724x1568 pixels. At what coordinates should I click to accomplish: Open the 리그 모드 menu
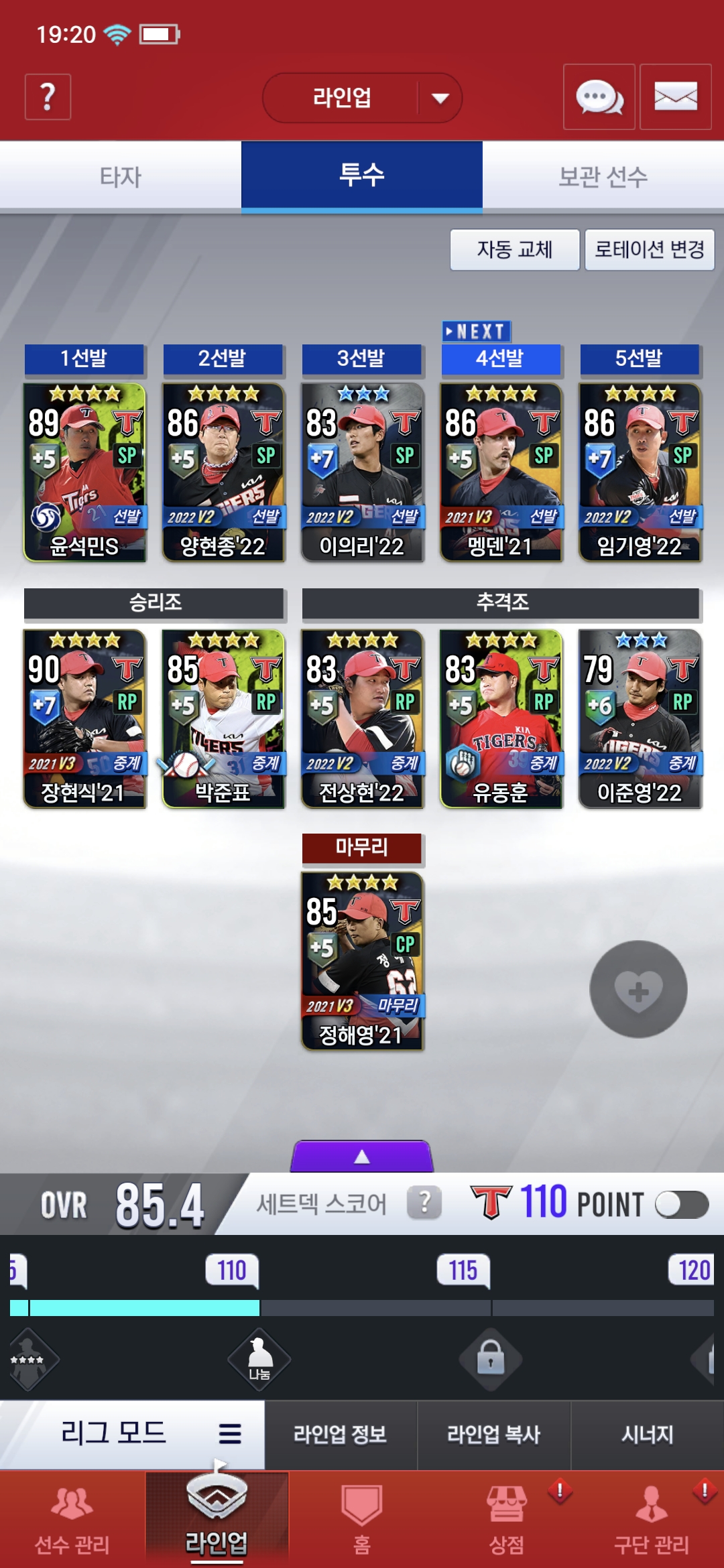click(x=133, y=1433)
